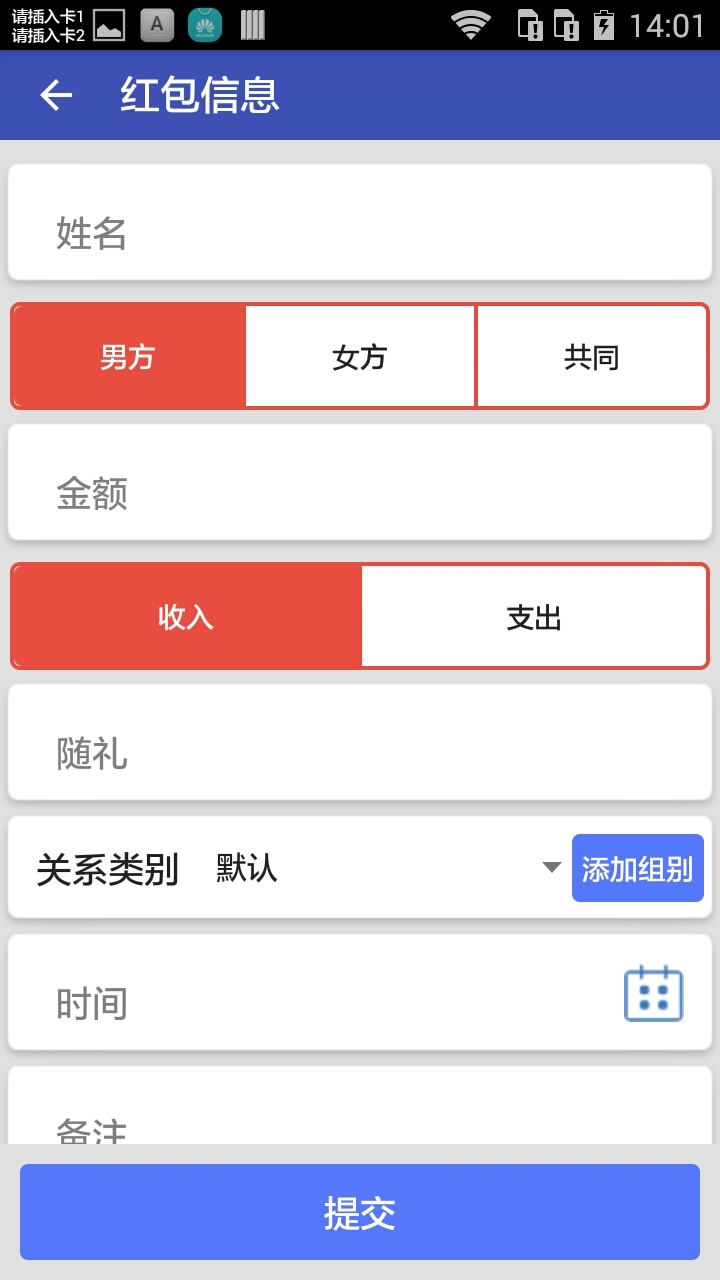
Task: Keep the 收入 option selected
Action: tap(185, 617)
